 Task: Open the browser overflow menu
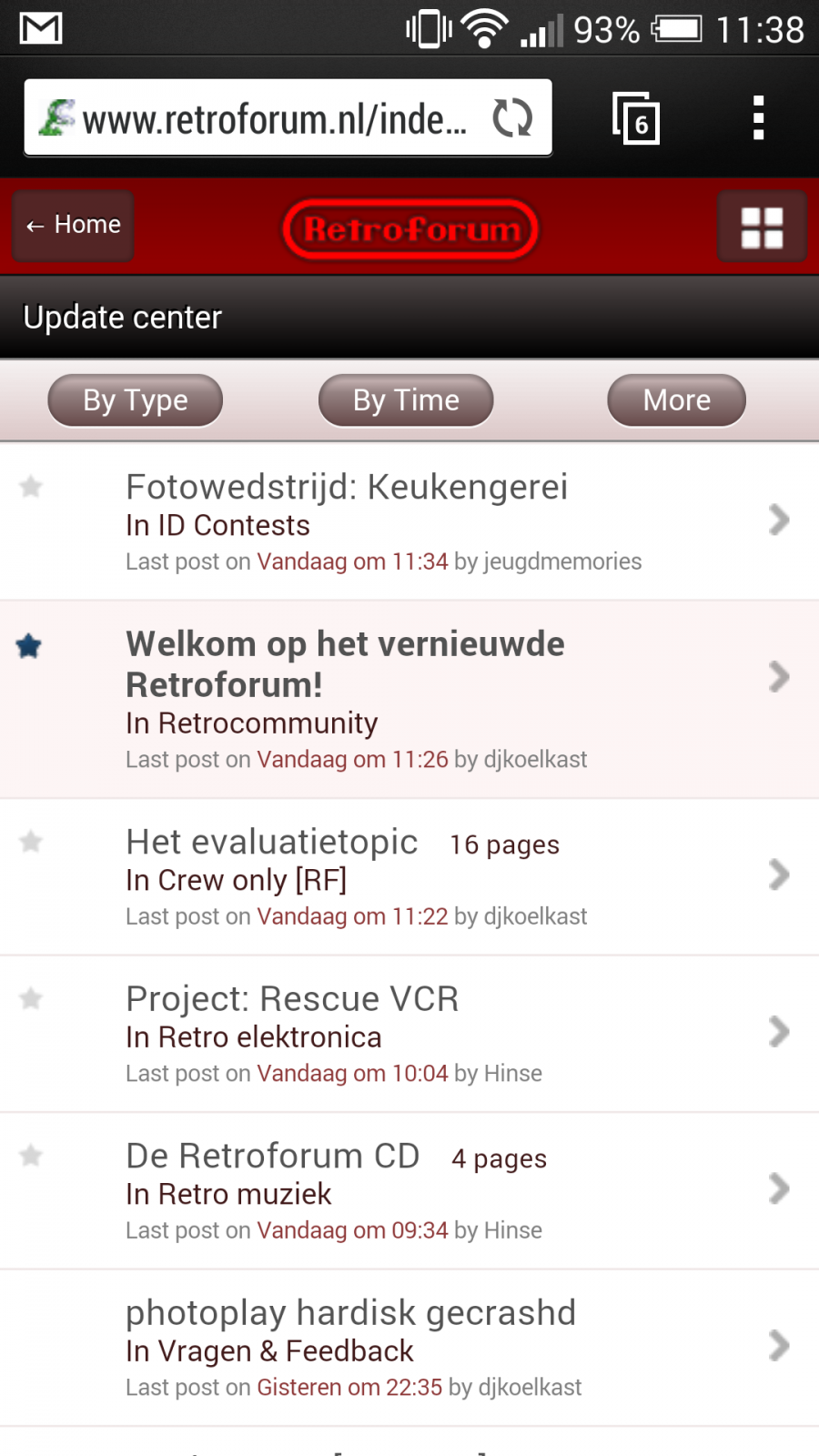(x=758, y=118)
